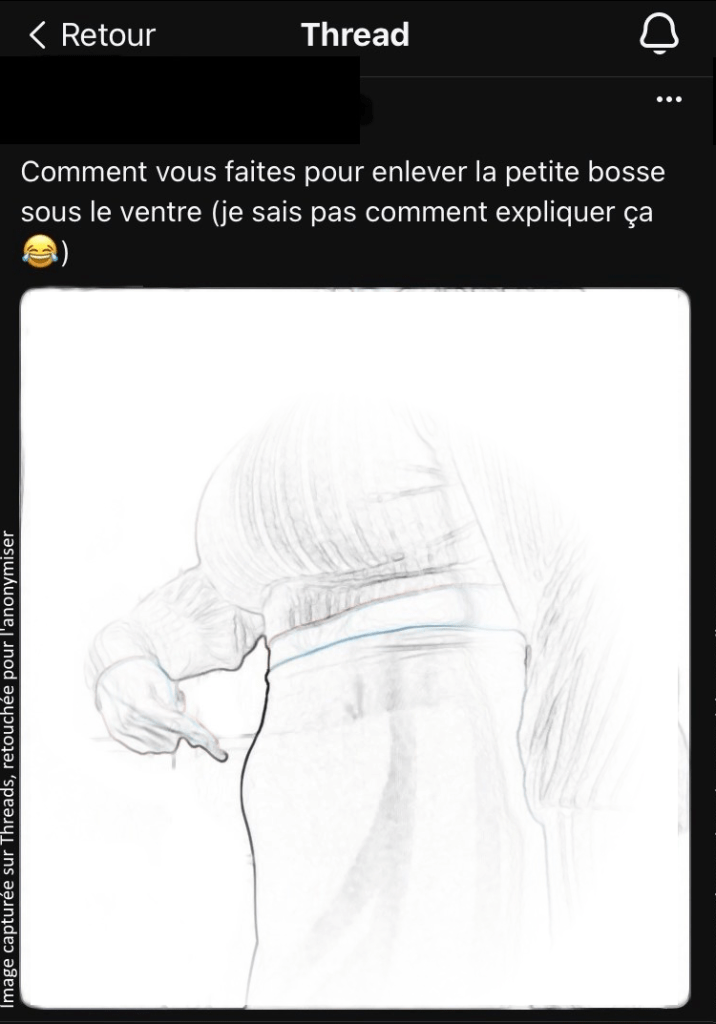Open the post's three-dot options menu
The width and height of the screenshot is (716, 1024).
point(668,100)
